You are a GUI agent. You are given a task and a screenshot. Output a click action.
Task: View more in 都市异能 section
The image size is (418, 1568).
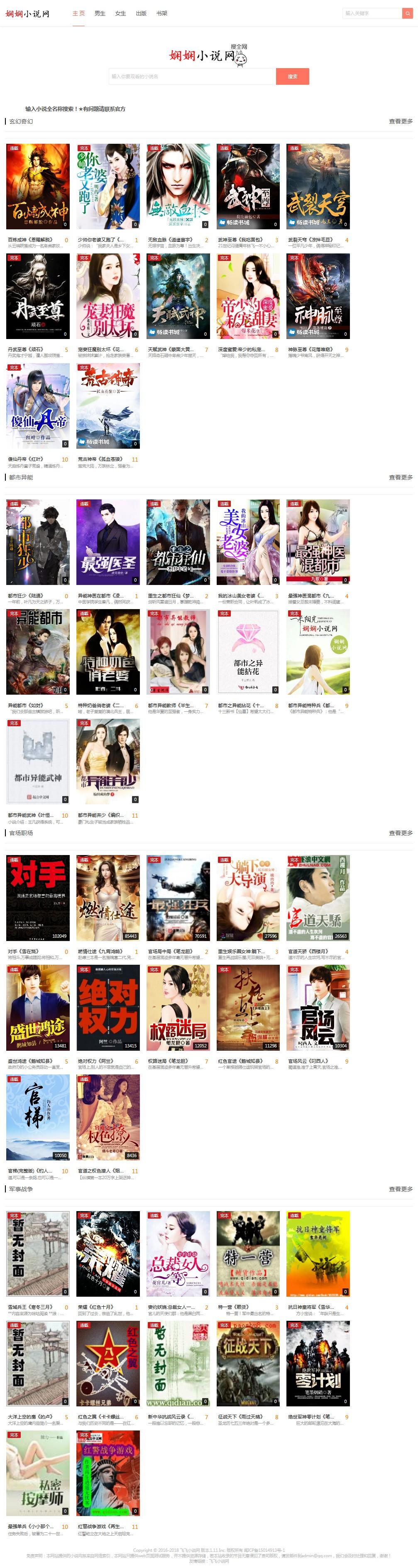coord(400,478)
